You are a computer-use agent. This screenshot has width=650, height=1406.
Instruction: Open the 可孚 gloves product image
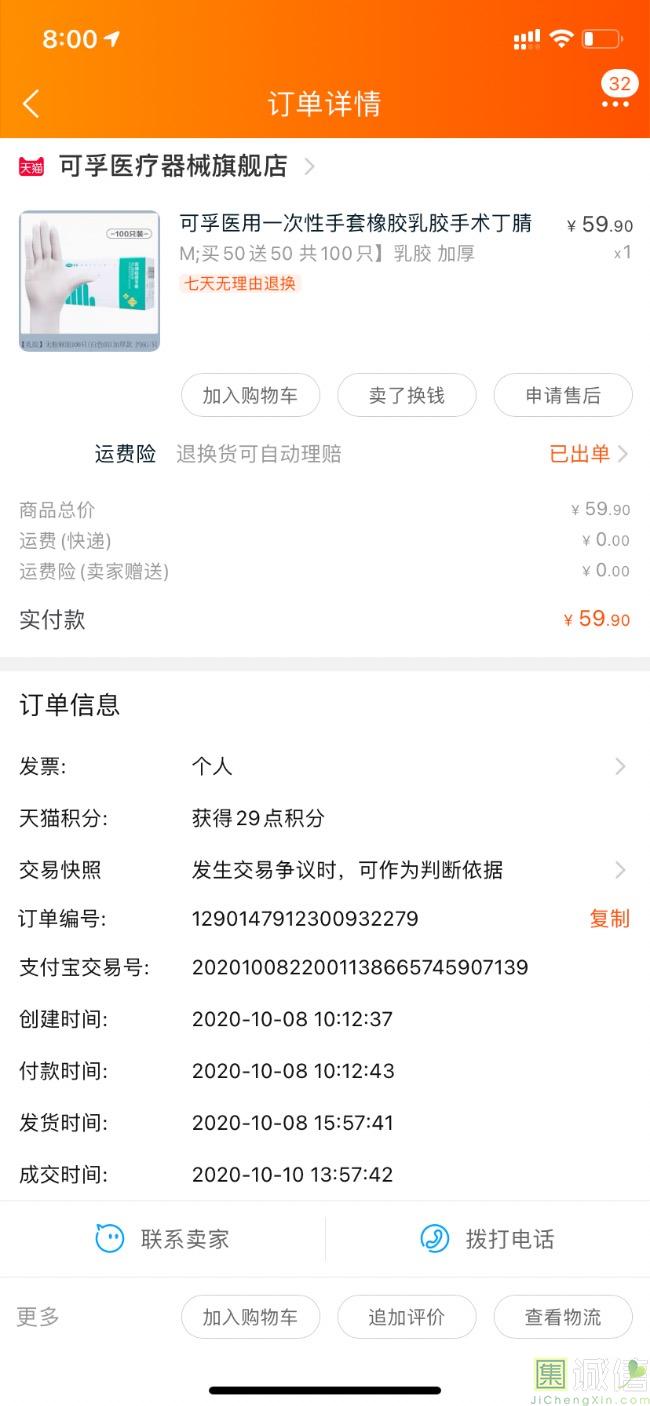click(x=89, y=281)
